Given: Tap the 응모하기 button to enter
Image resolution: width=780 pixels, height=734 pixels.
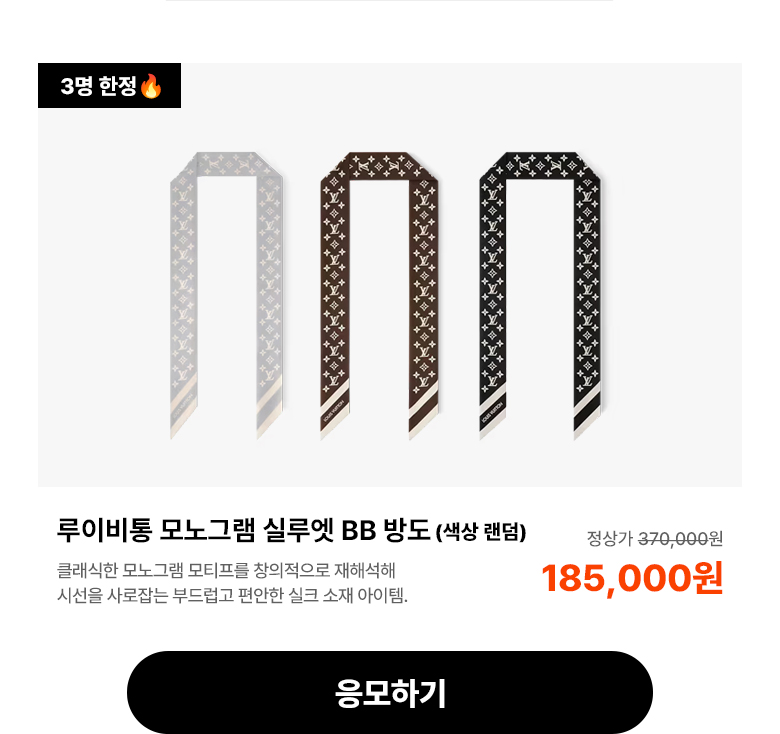Looking at the screenshot, I should pos(389,692).
